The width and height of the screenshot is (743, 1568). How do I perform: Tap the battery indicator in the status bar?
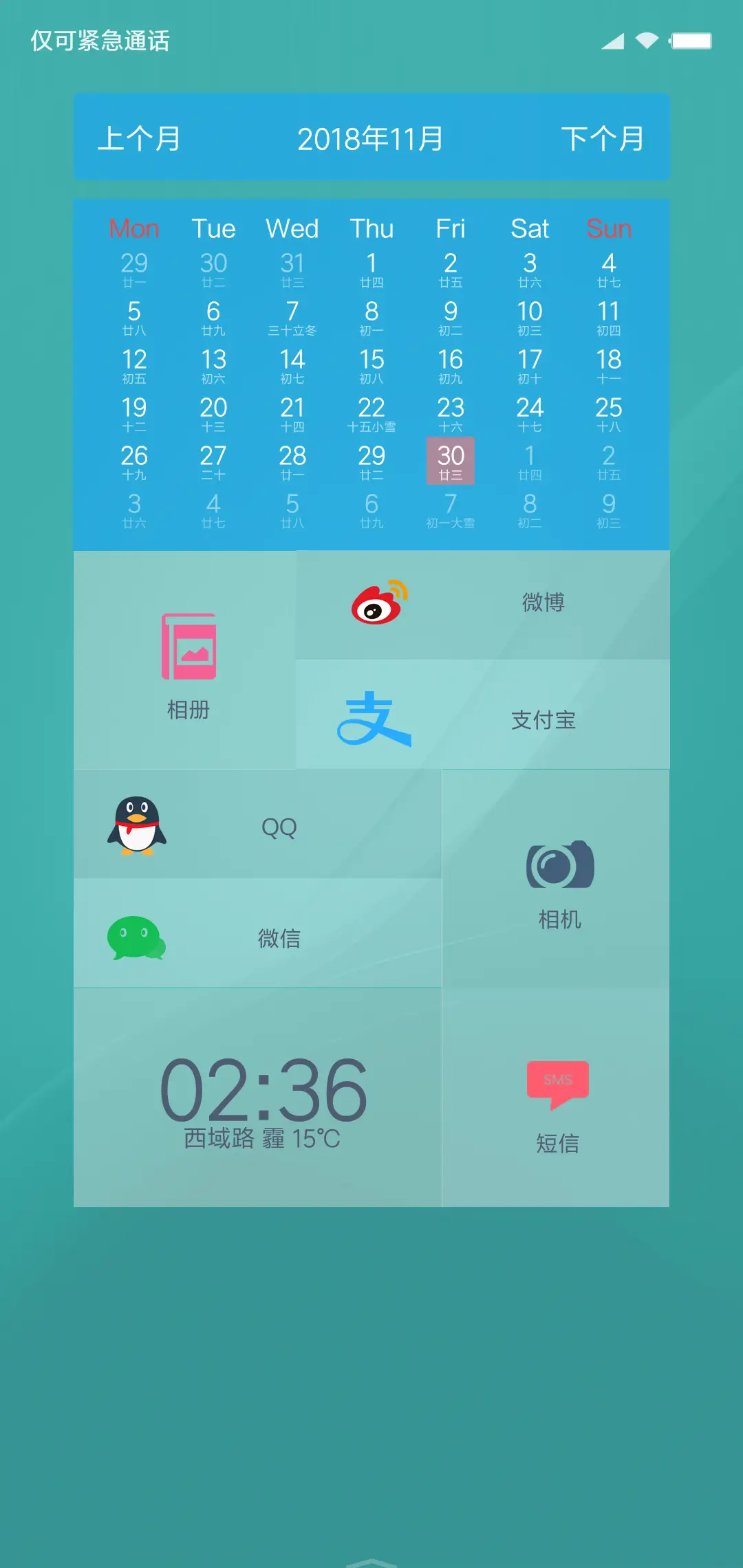pos(692,41)
